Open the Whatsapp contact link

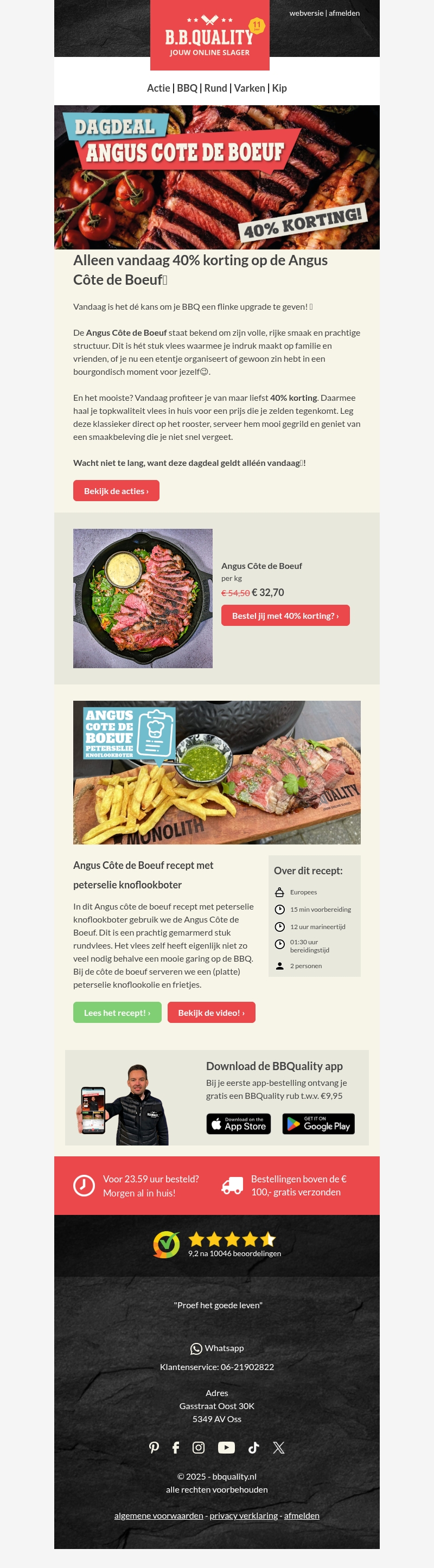pos(218,1348)
